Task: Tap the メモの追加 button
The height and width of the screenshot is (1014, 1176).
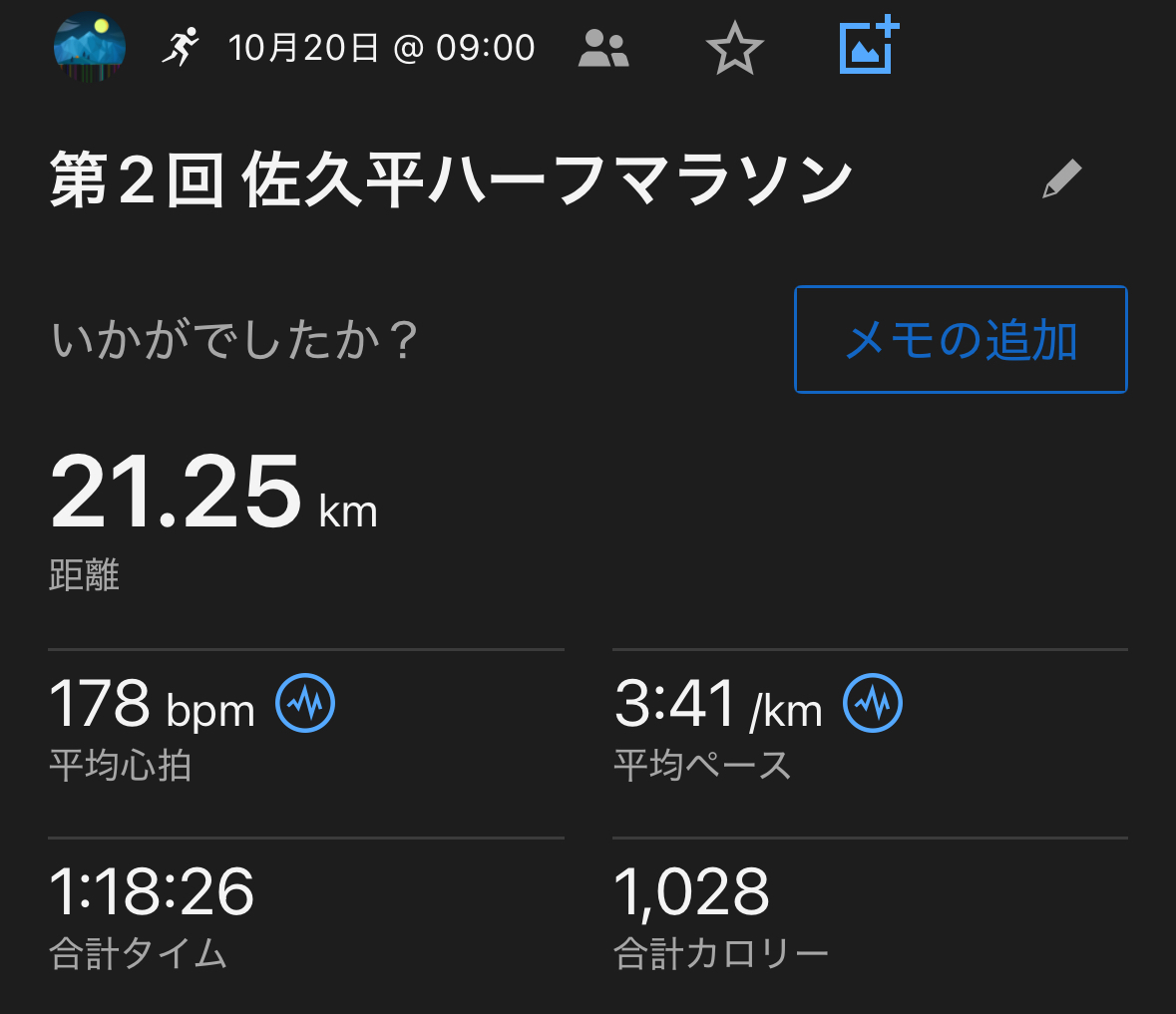Action: (961, 340)
